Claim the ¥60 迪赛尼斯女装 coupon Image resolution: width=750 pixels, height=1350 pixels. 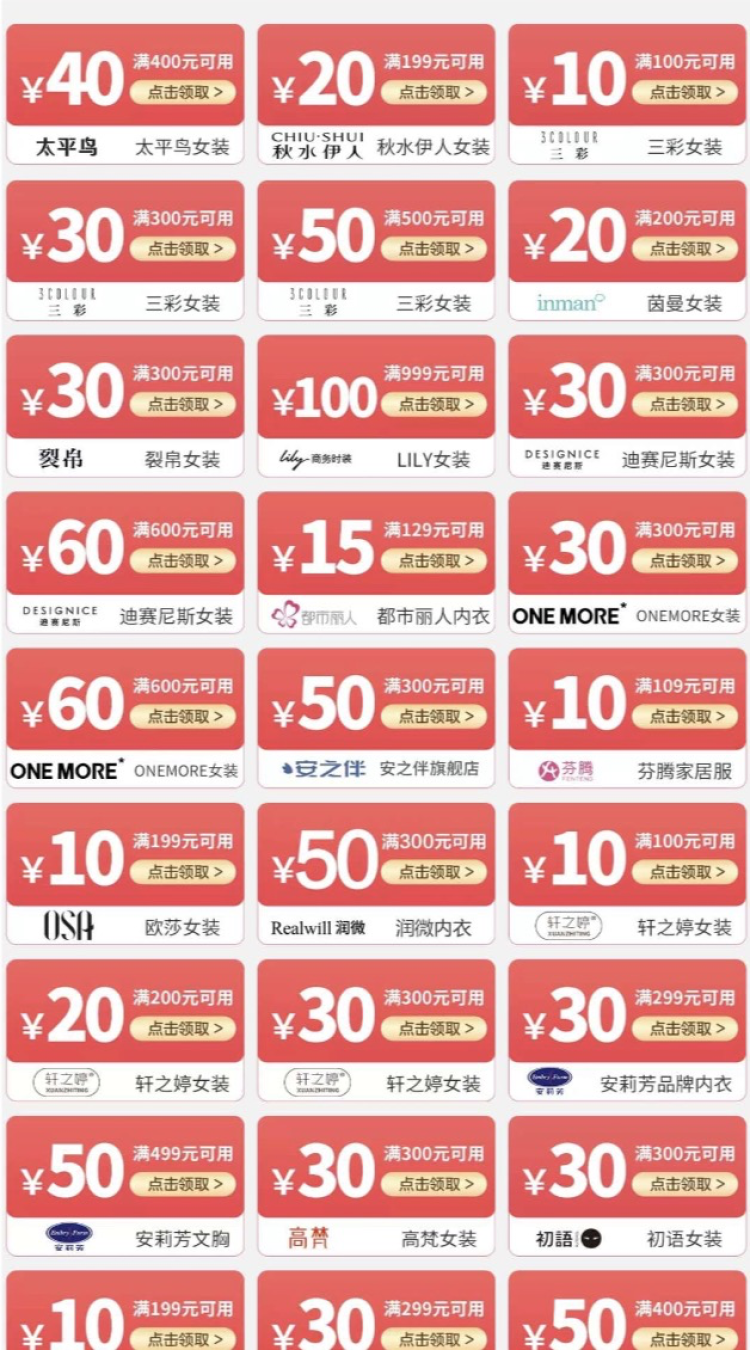coord(183,561)
